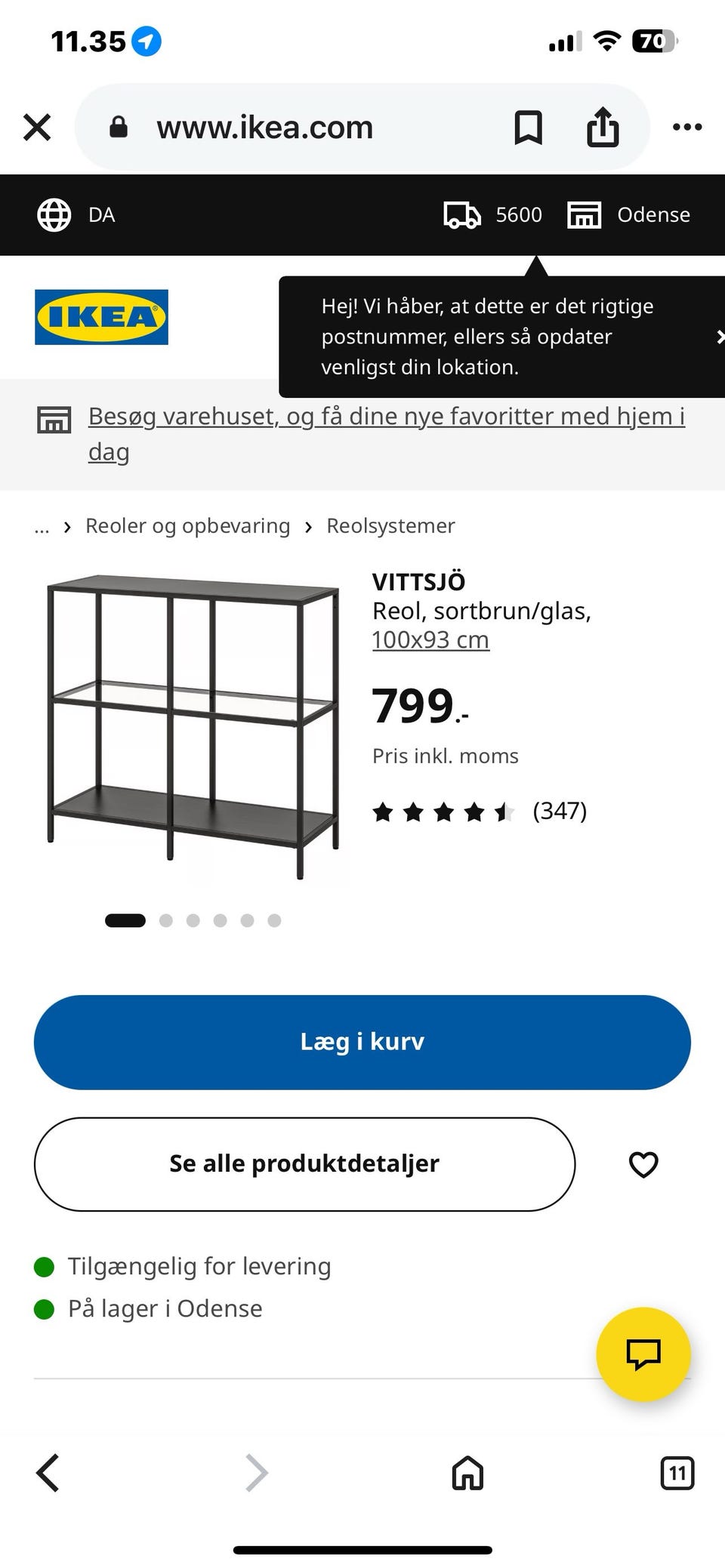Go to Reoler og opbevaring breadcrumb
Screen dimensions: 725x1568
187,526
